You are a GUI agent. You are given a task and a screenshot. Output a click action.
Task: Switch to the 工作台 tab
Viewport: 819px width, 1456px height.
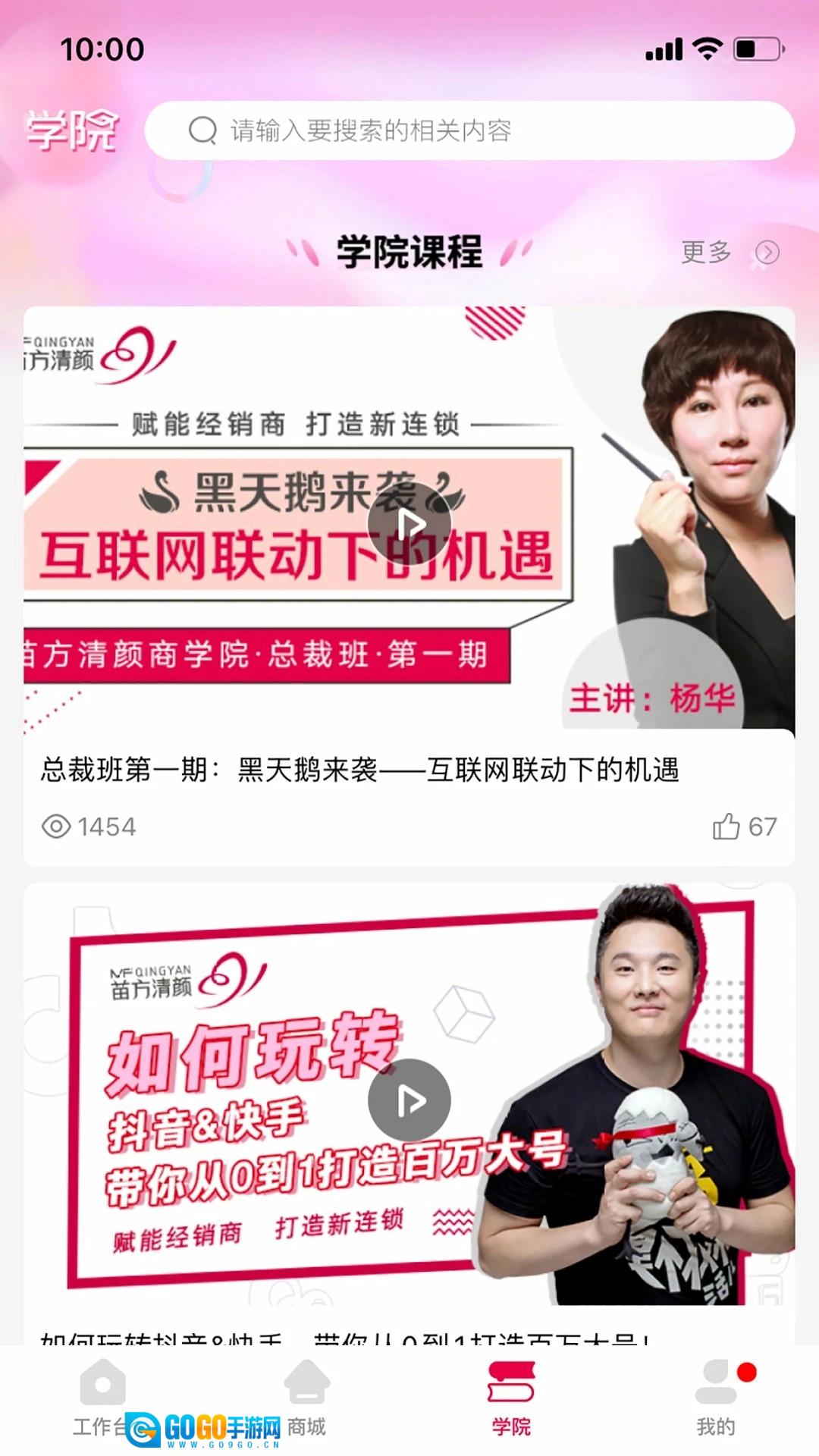click(x=102, y=1399)
